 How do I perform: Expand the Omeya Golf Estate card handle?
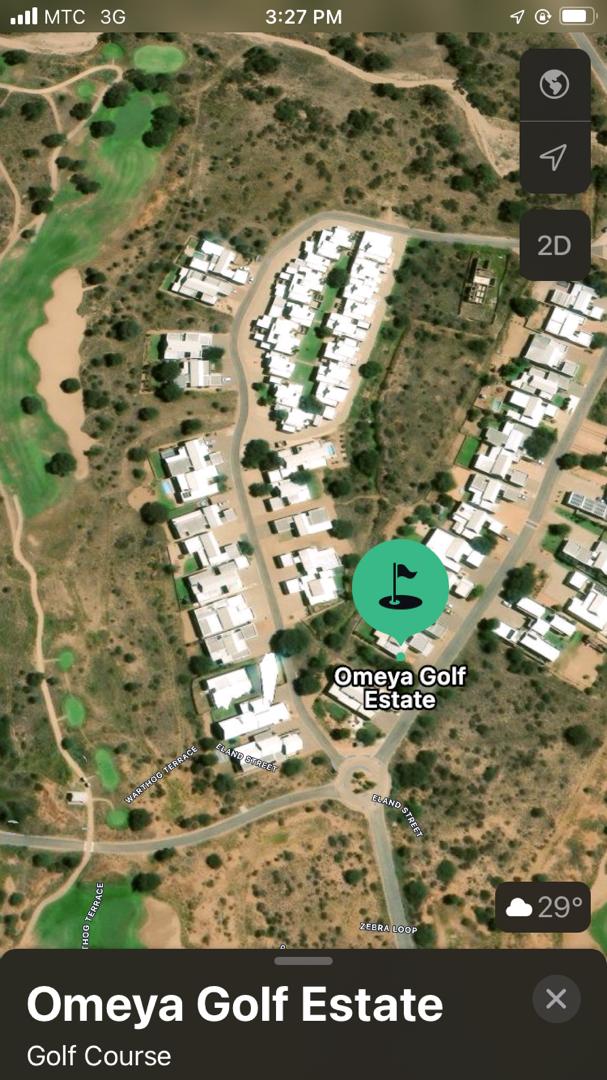pos(303,961)
